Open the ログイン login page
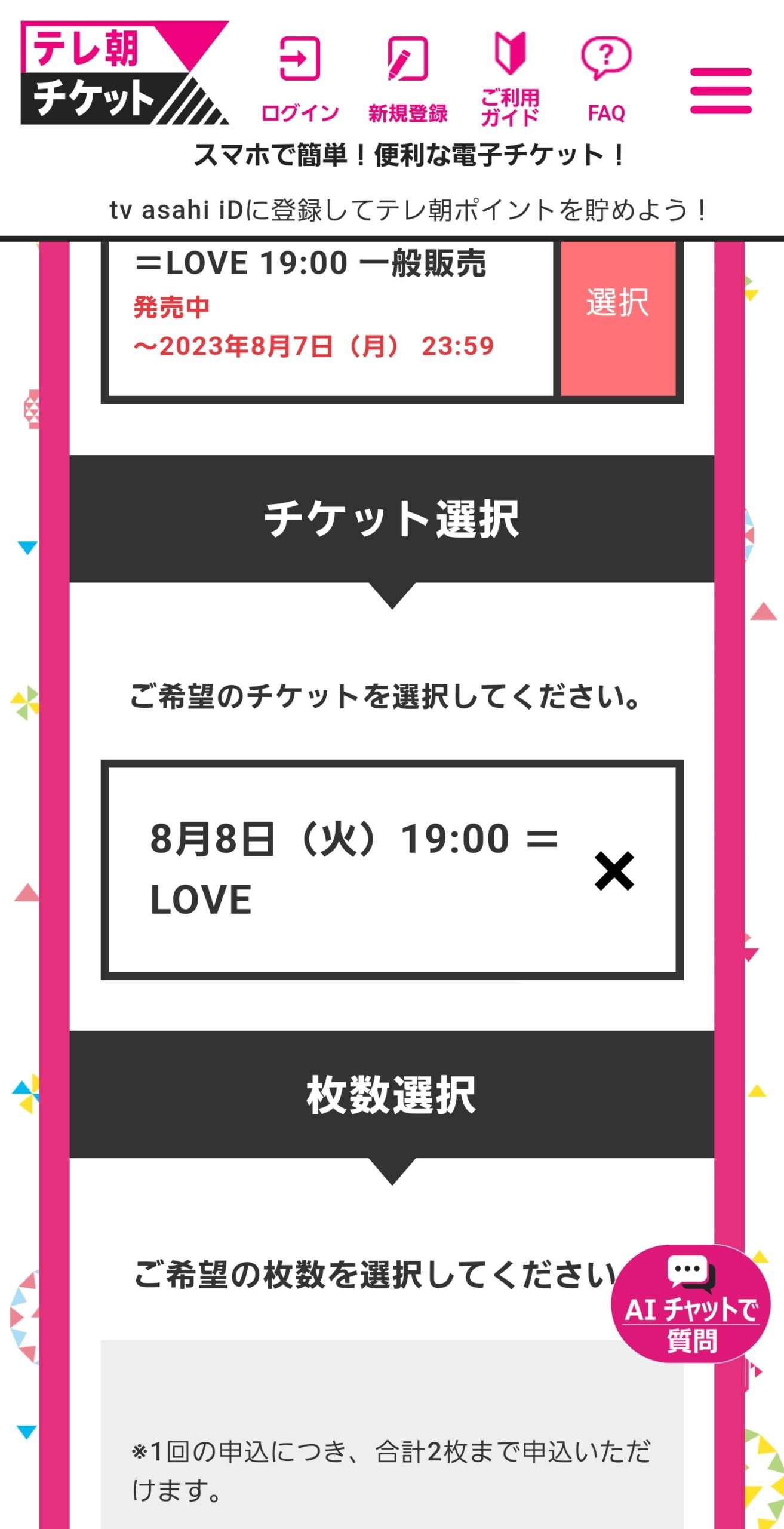This screenshot has height=1529, width=784. [x=300, y=78]
